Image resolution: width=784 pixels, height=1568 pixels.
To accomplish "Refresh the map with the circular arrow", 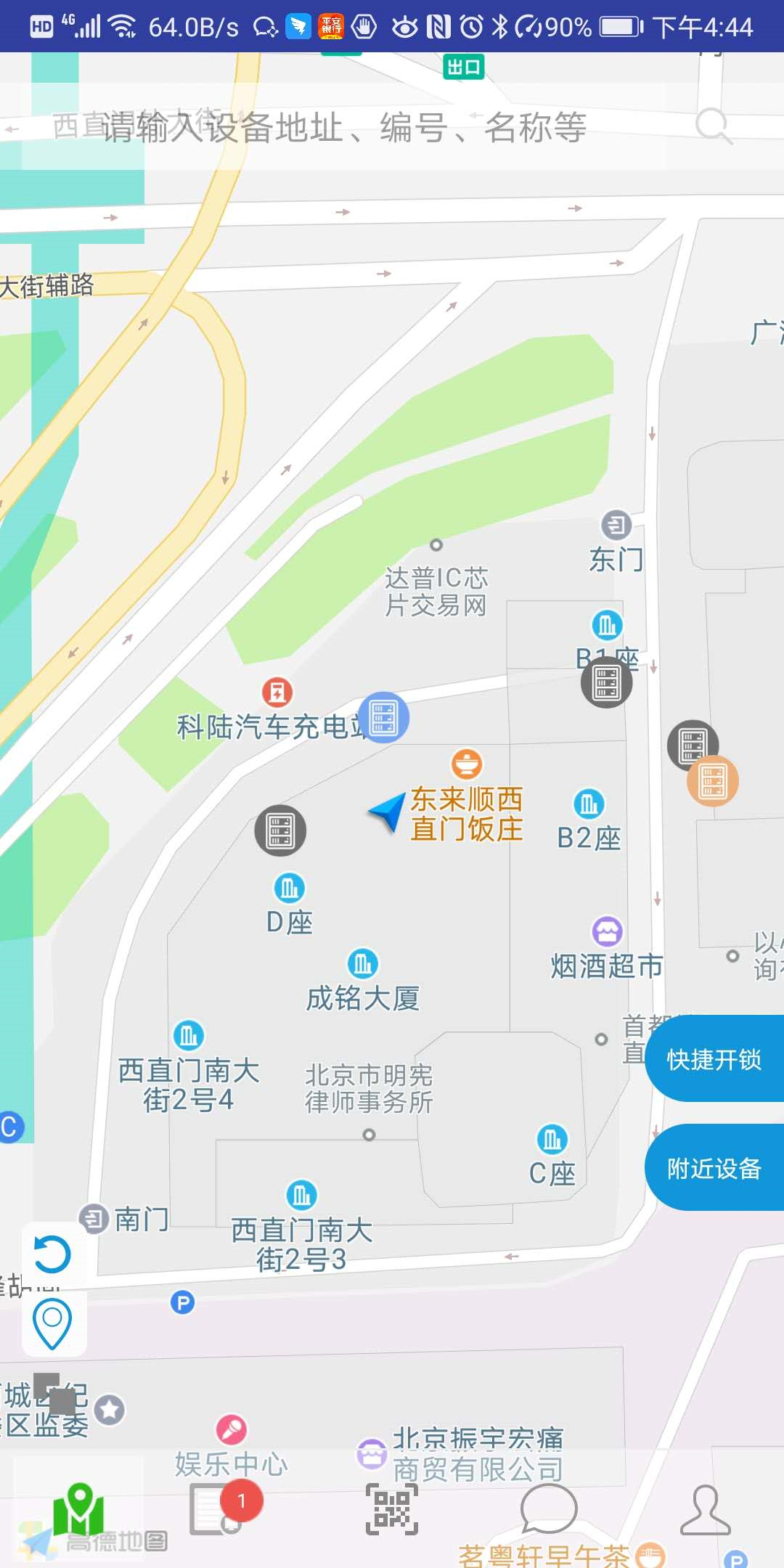I will 53,1254.
